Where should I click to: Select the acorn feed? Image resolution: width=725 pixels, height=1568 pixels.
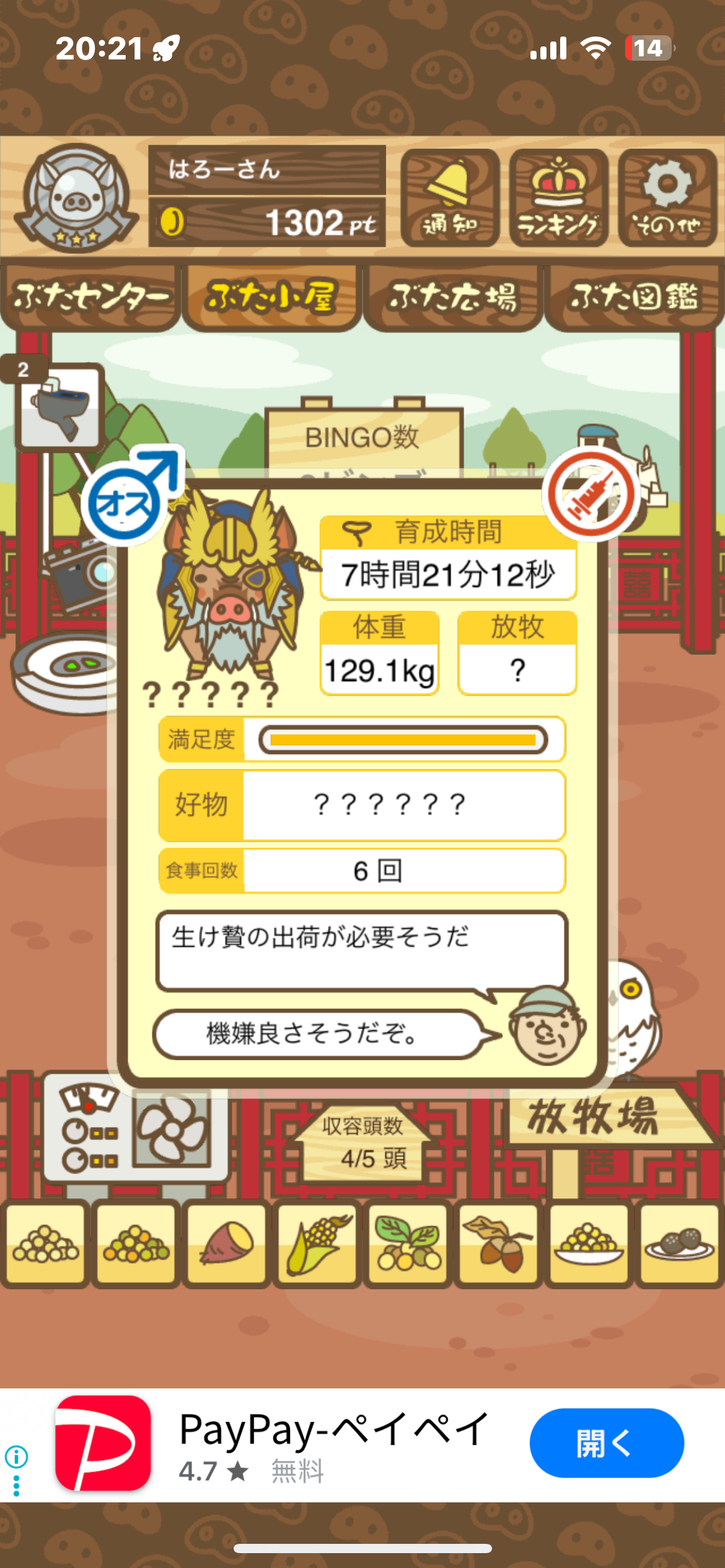pos(498,1243)
